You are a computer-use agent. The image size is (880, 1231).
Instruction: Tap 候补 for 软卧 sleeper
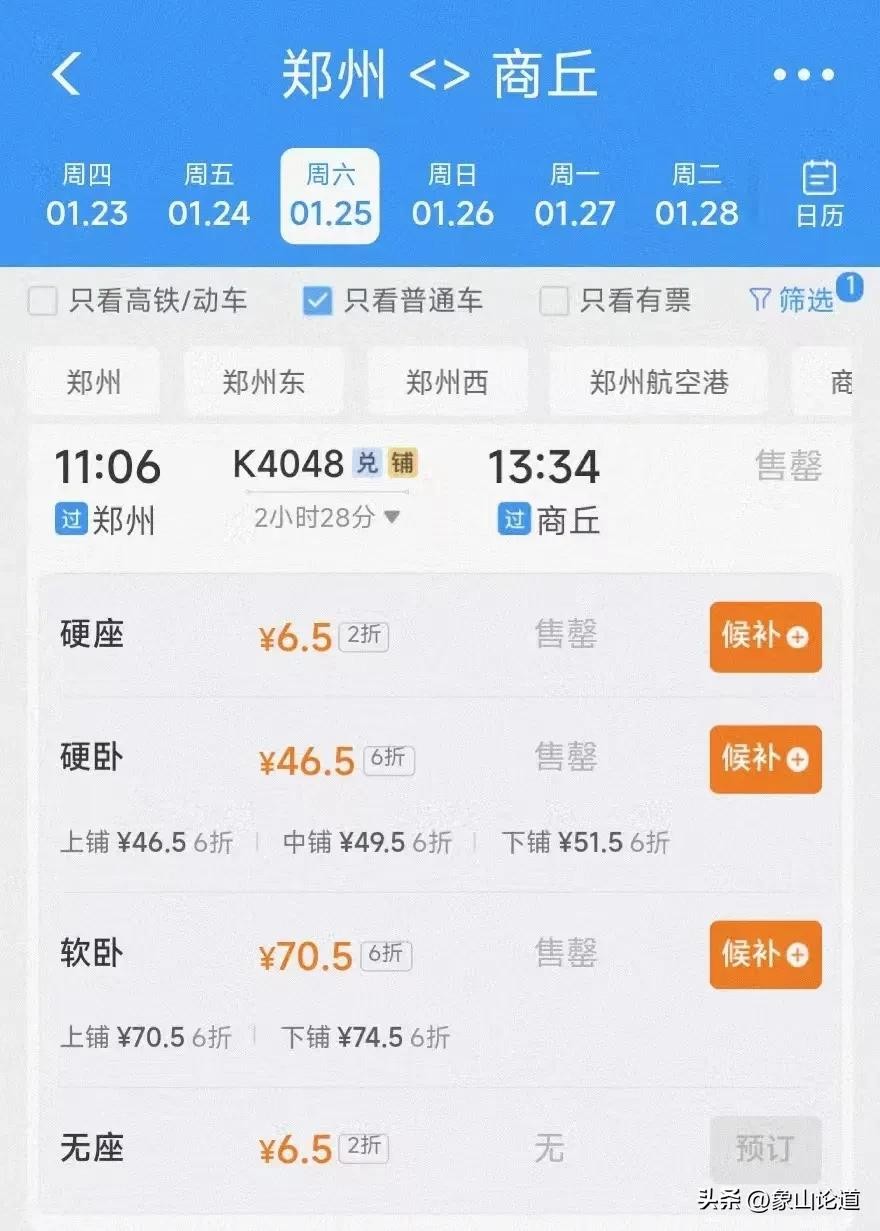765,955
